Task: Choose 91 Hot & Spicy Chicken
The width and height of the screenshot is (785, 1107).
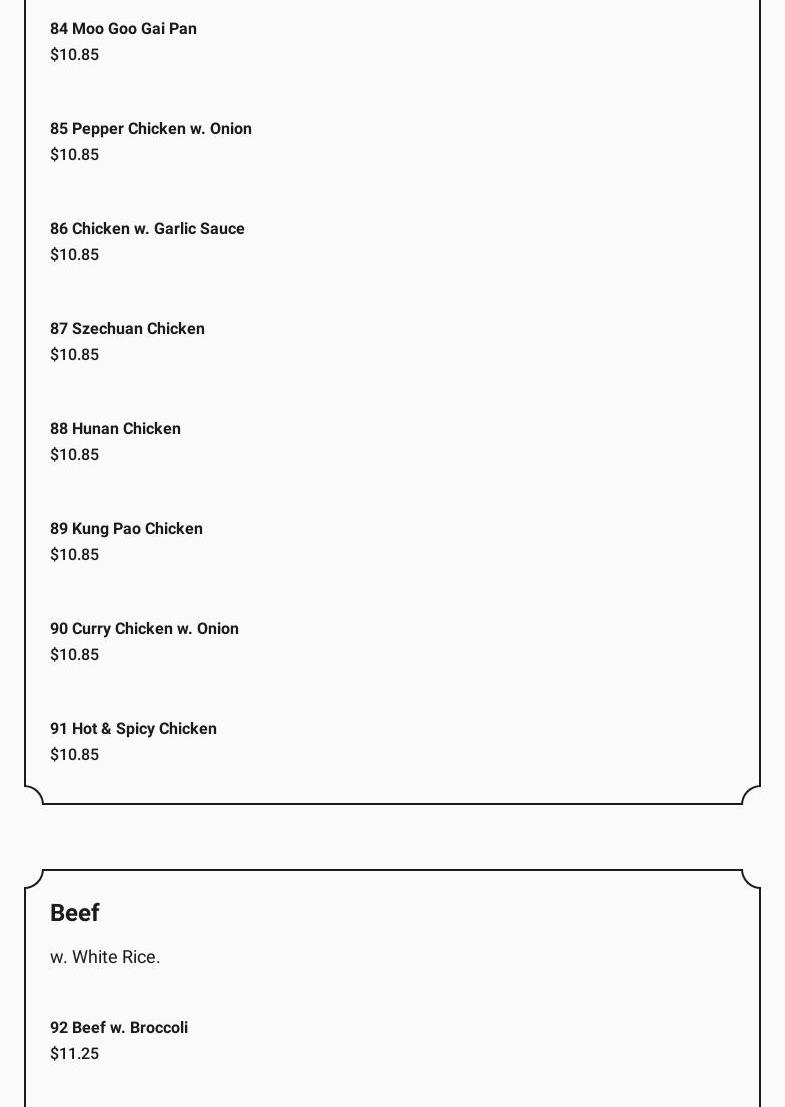Action: point(133,729)
